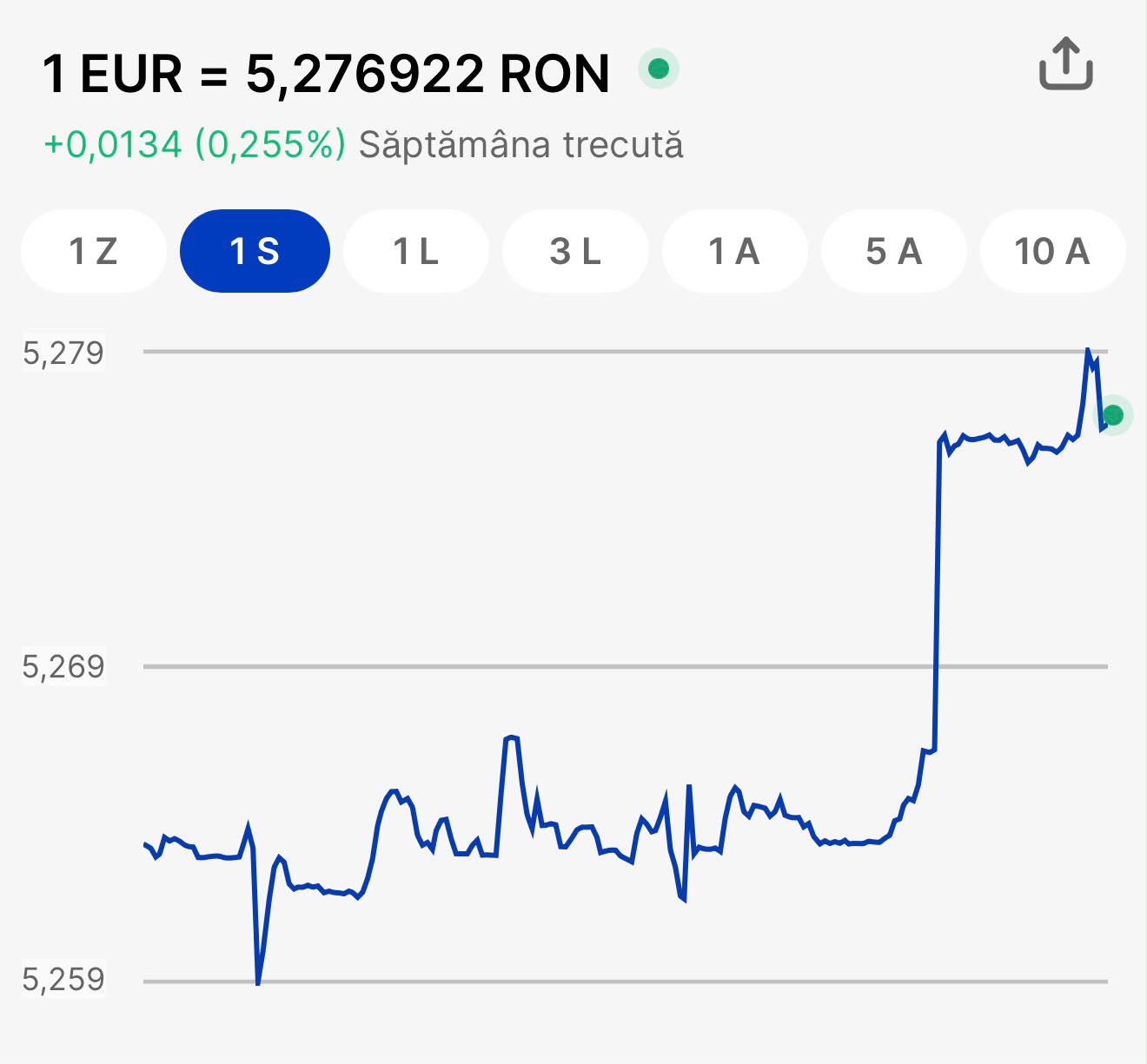The width and height of the screenshot is (1147, 1064).
Task: Display the 10 A long-term chart
Action: (1053, 251)
